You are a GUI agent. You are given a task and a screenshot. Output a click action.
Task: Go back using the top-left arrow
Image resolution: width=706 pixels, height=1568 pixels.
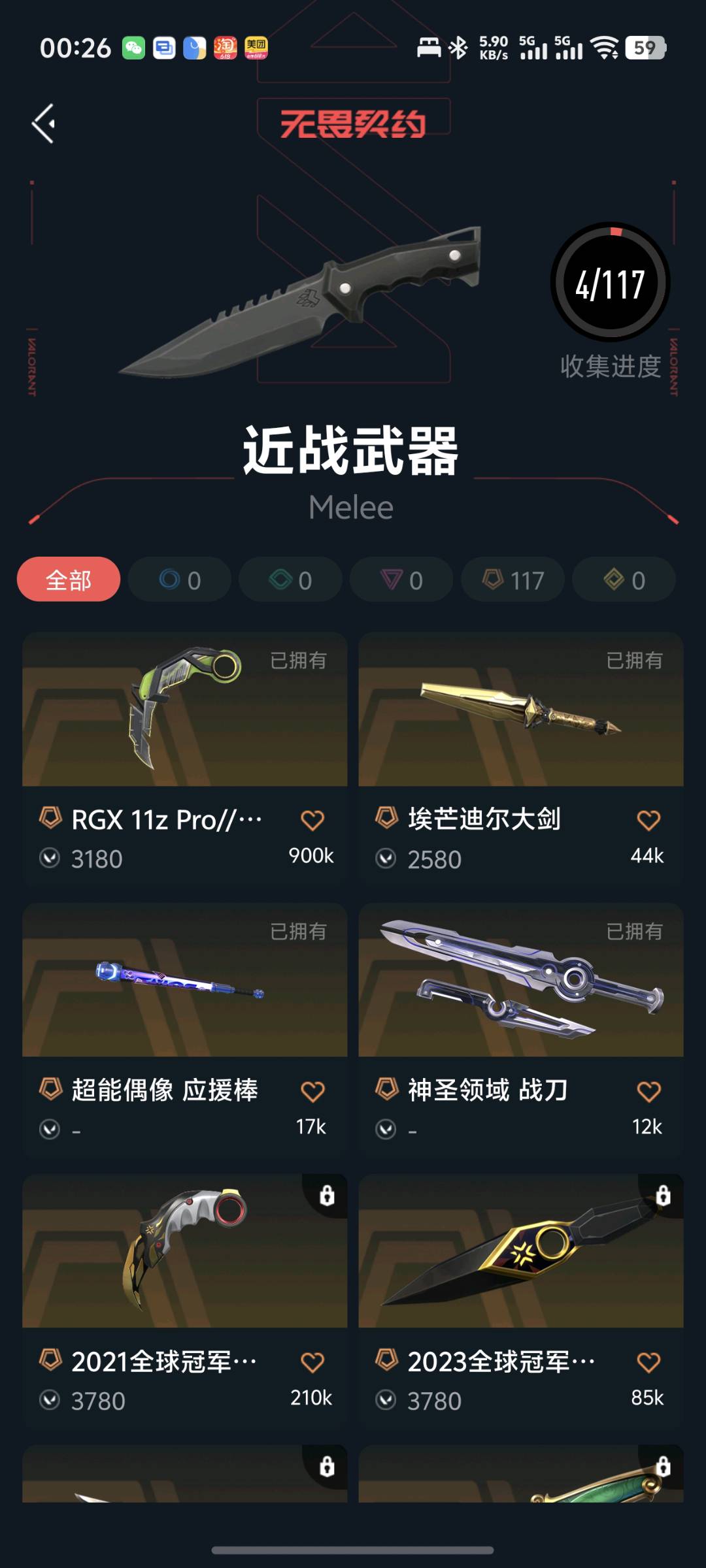click(44, 123)
